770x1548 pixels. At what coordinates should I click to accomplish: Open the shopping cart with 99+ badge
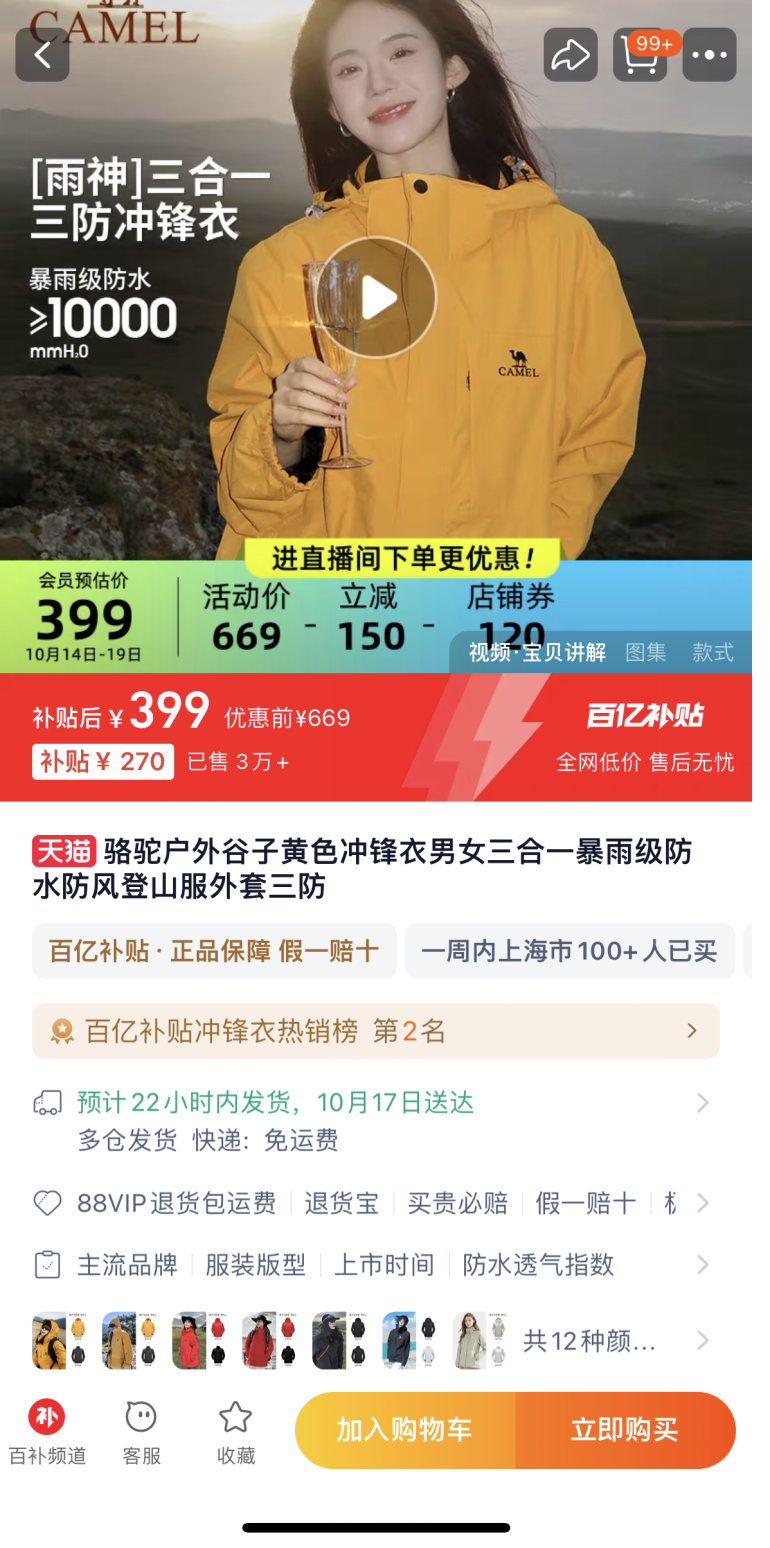click(x=639, y=55)
